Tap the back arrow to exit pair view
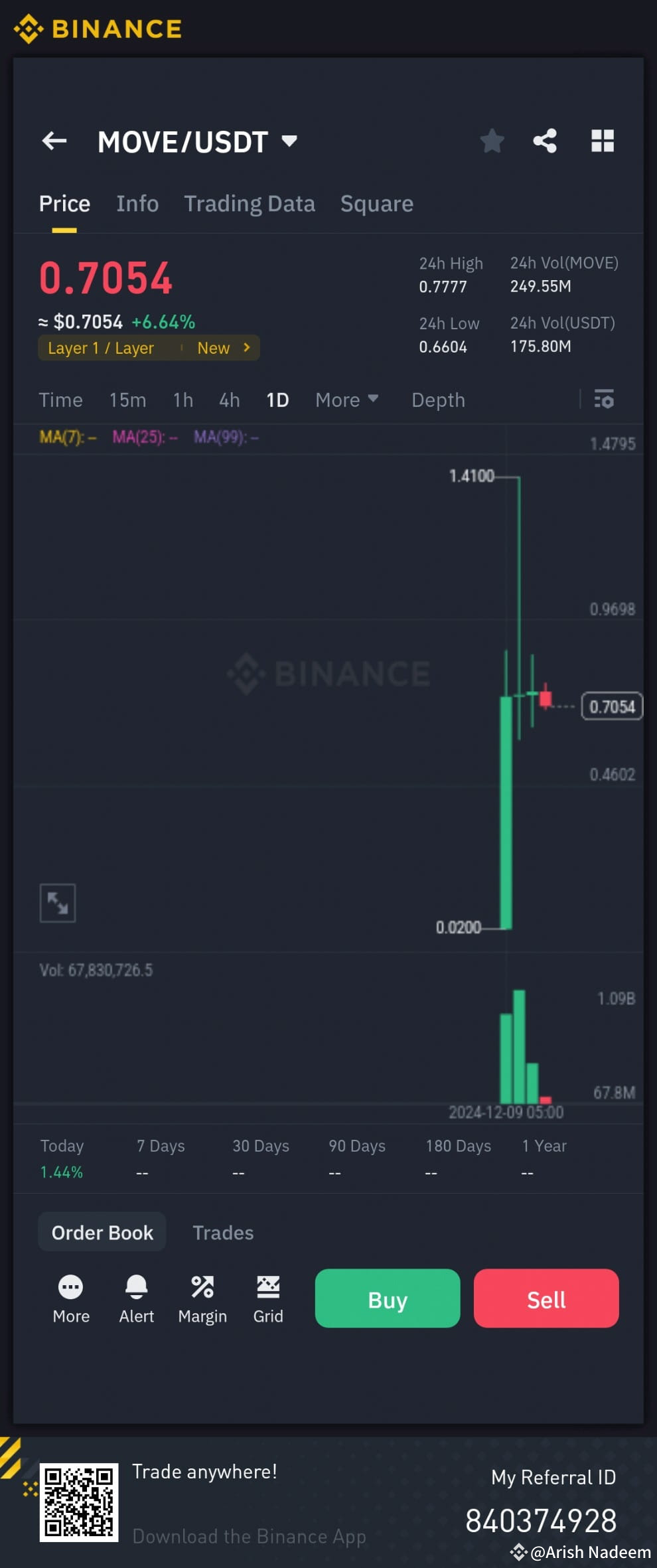 click(54, 141)
